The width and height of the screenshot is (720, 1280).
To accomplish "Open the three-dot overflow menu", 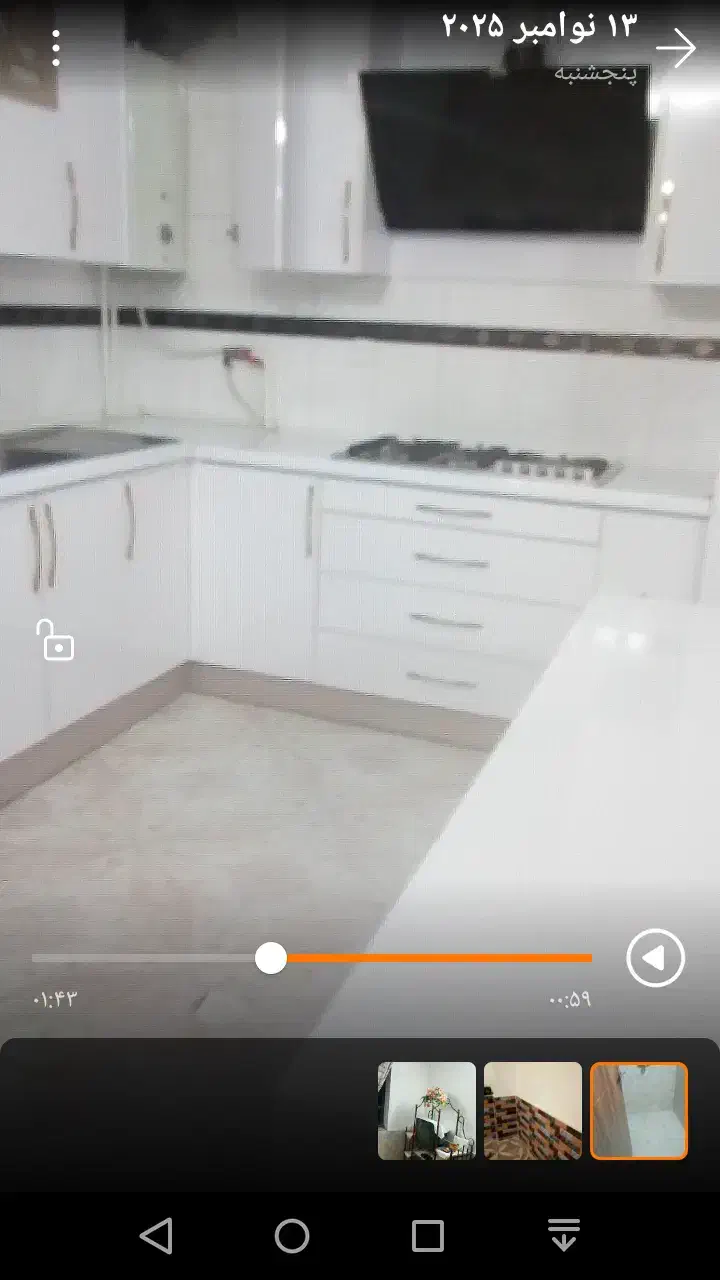I will [x=56, y=48].
